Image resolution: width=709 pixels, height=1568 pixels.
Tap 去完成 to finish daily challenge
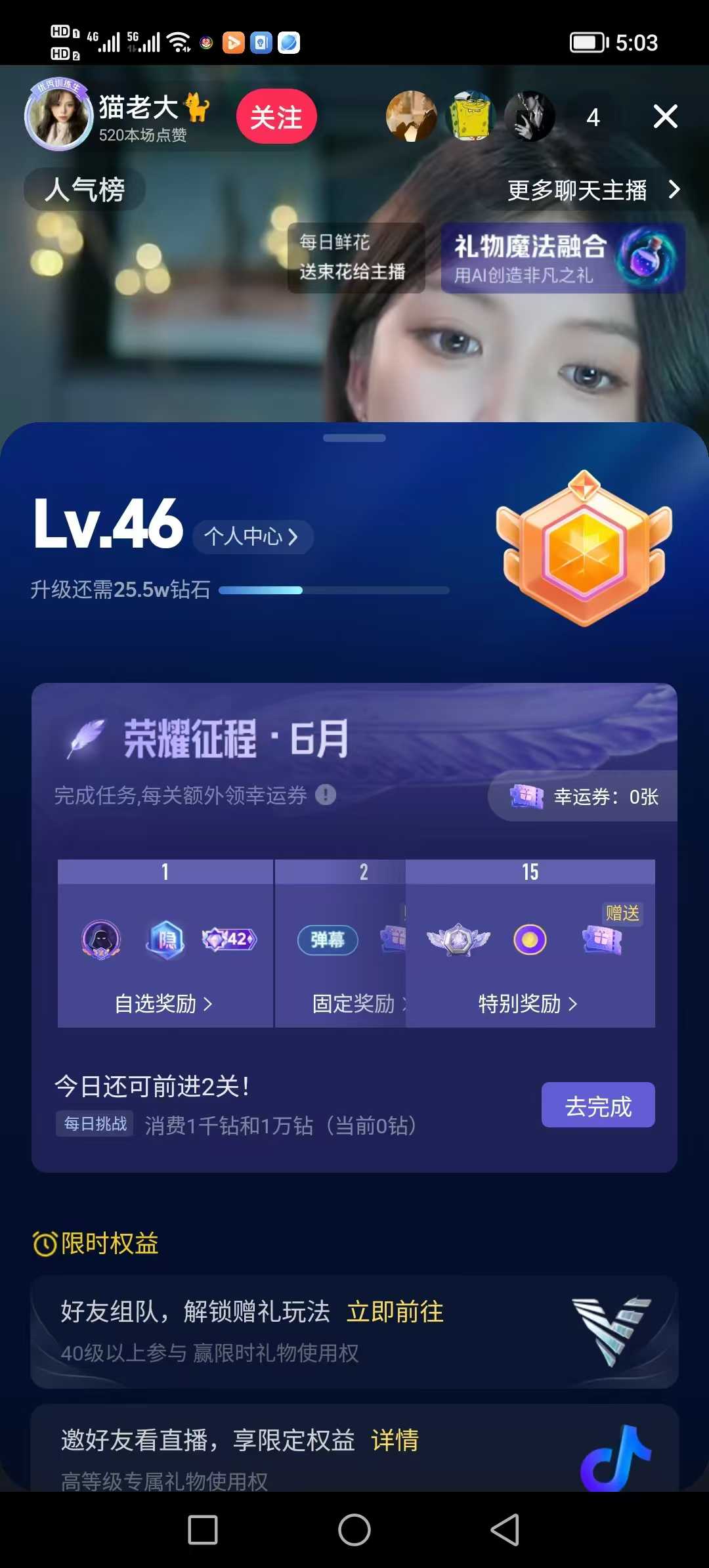(x=597, y=1105)
